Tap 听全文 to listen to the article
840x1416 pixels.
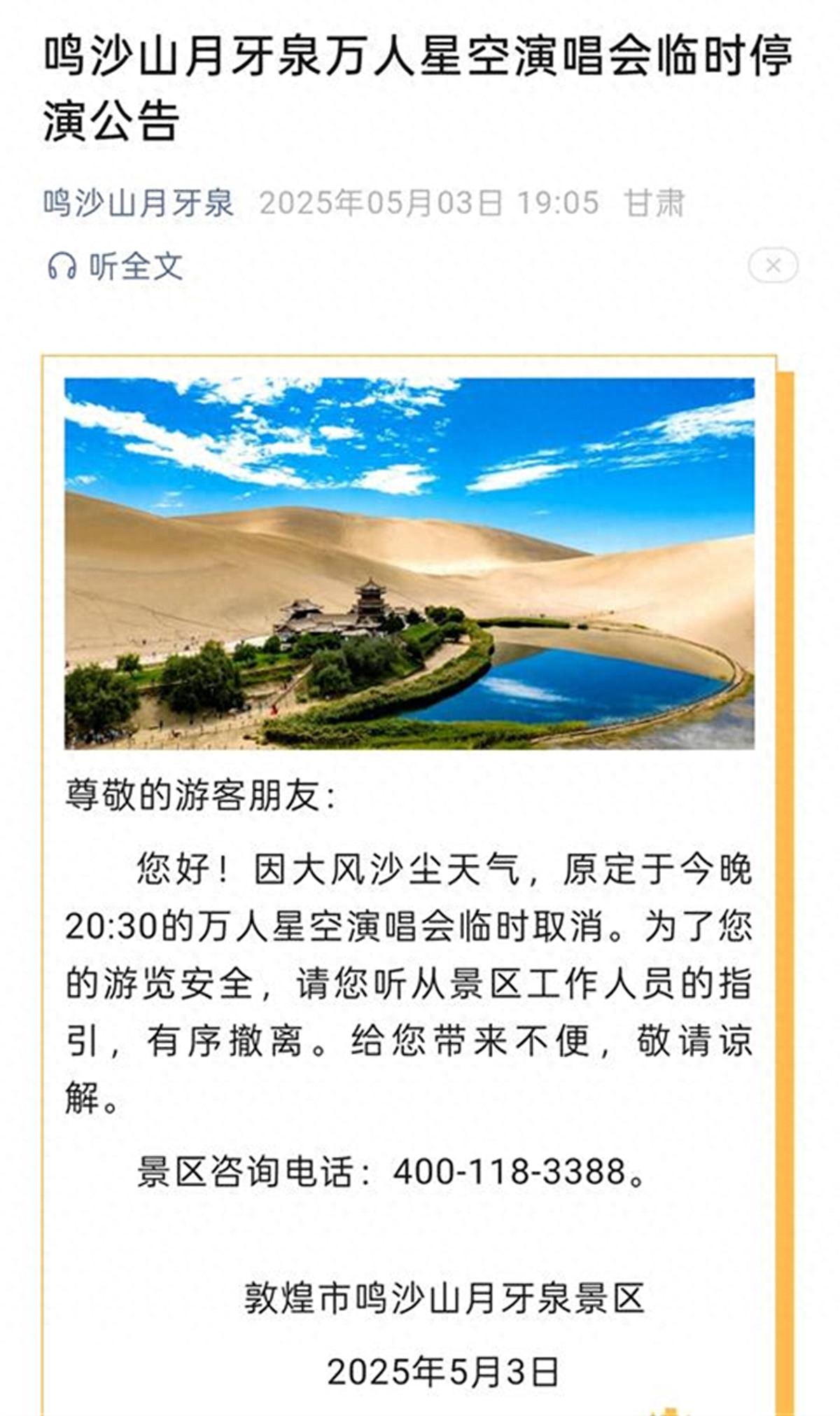point(116,267)
